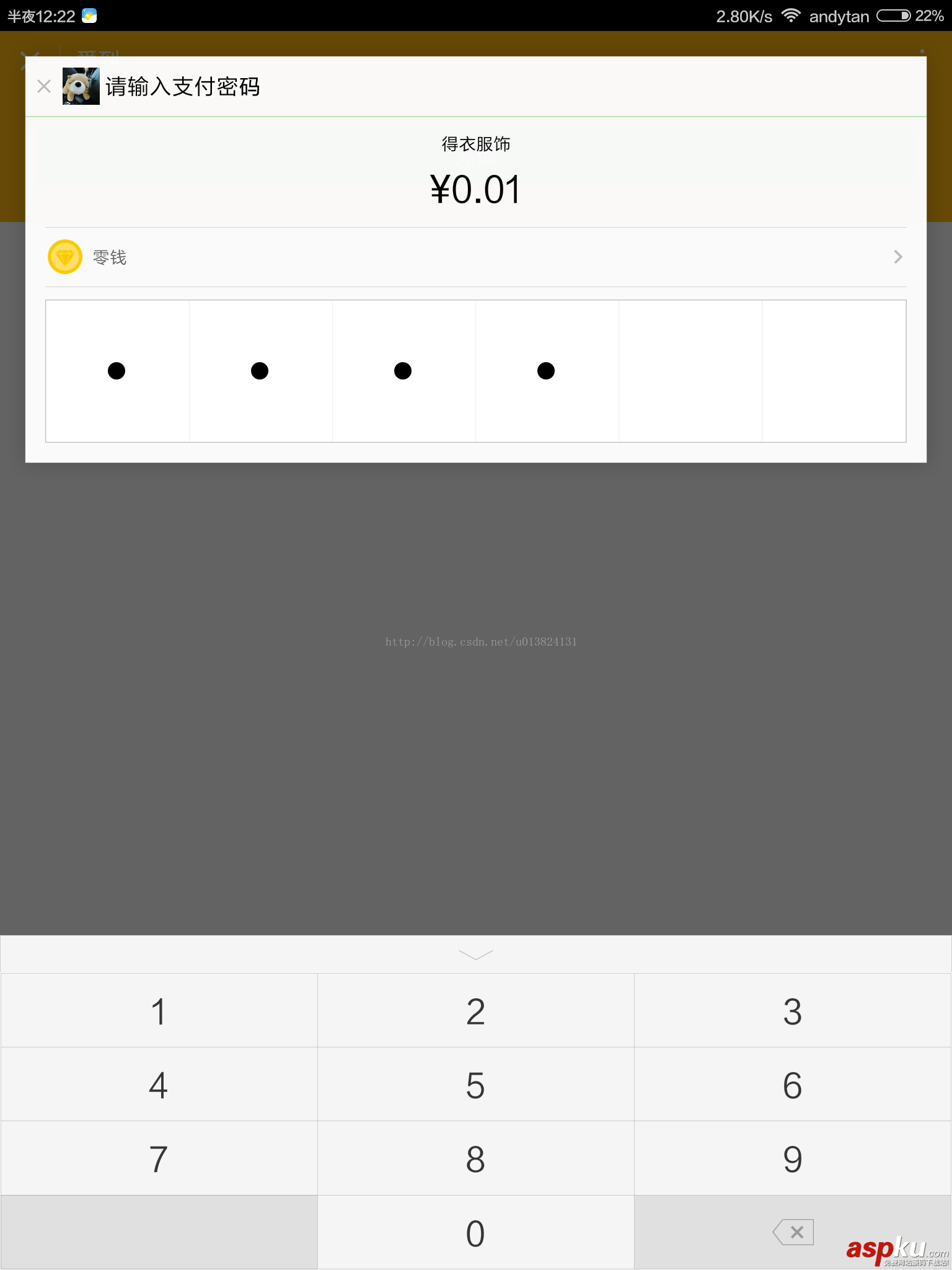Change payment method from 零钱
The height and width of the screenshot is (1270, 952).
(x=475, y=257)
